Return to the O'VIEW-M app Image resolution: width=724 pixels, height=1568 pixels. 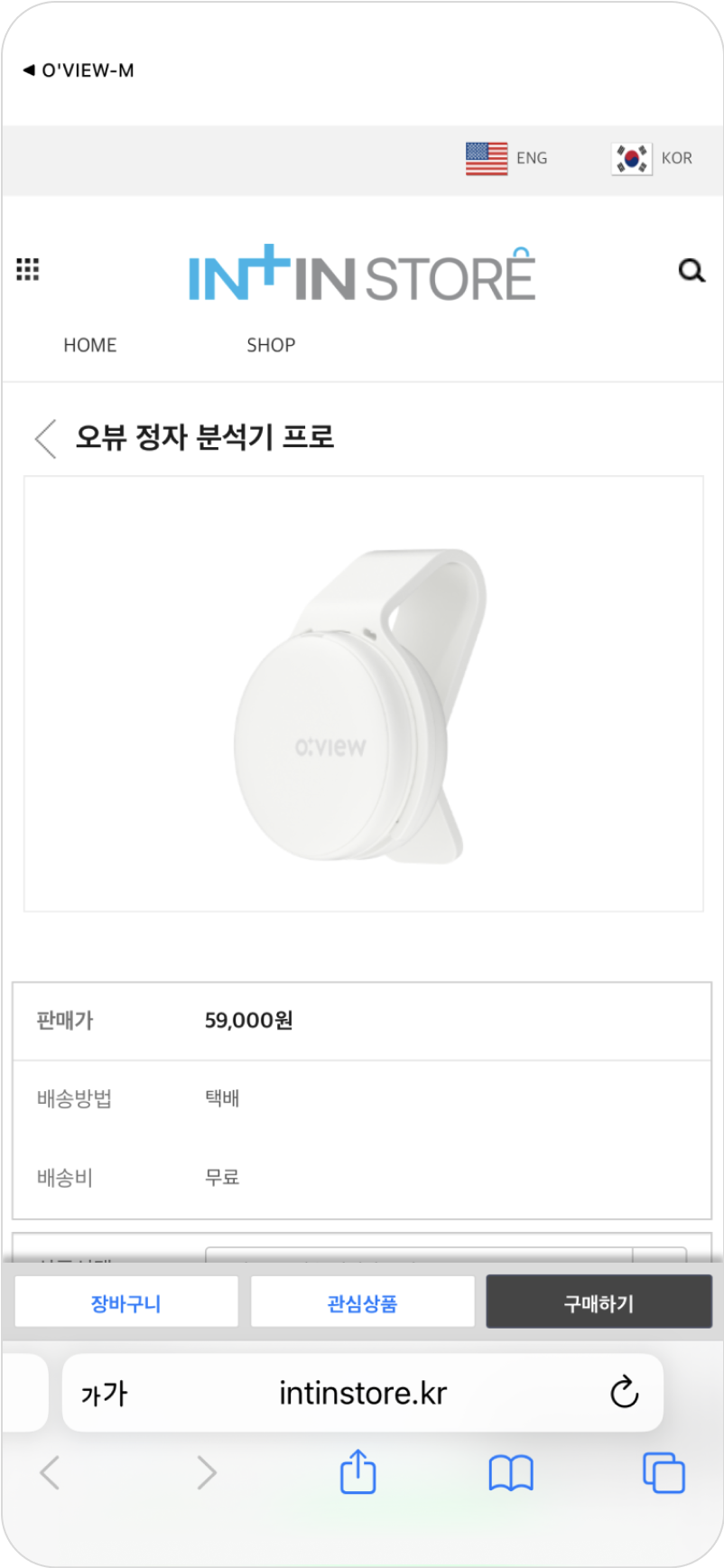pyautogui.click(x=79, y=70)
